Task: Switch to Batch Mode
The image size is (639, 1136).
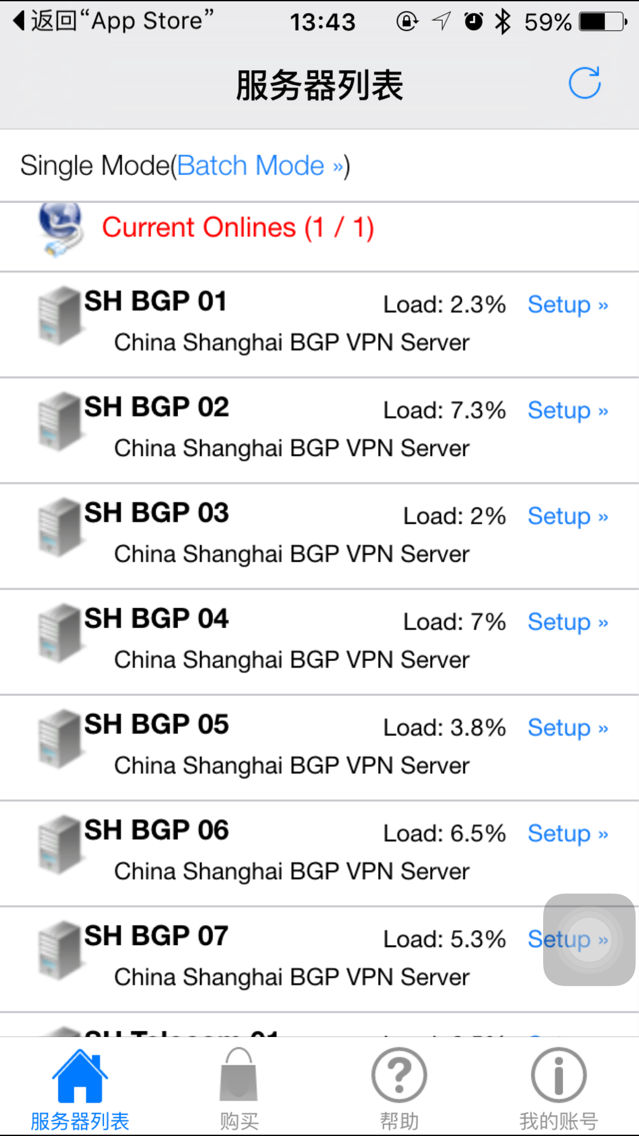Action: click(260, 166)
